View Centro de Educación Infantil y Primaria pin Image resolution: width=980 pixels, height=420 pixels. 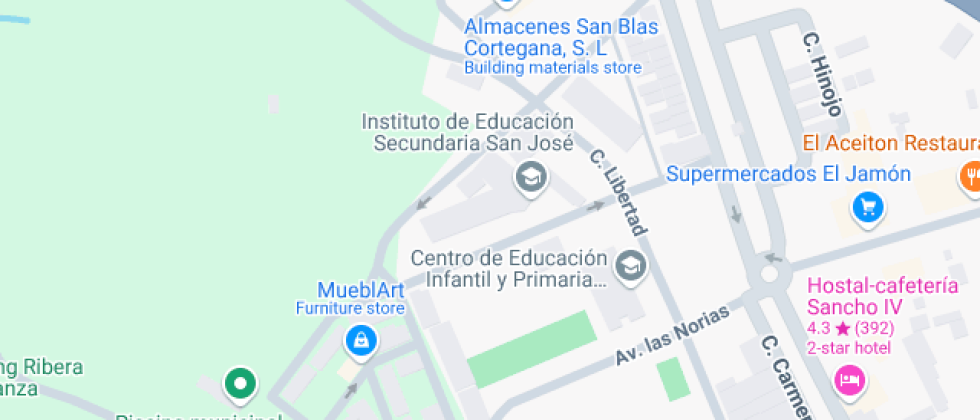click(x=631, y=266)
